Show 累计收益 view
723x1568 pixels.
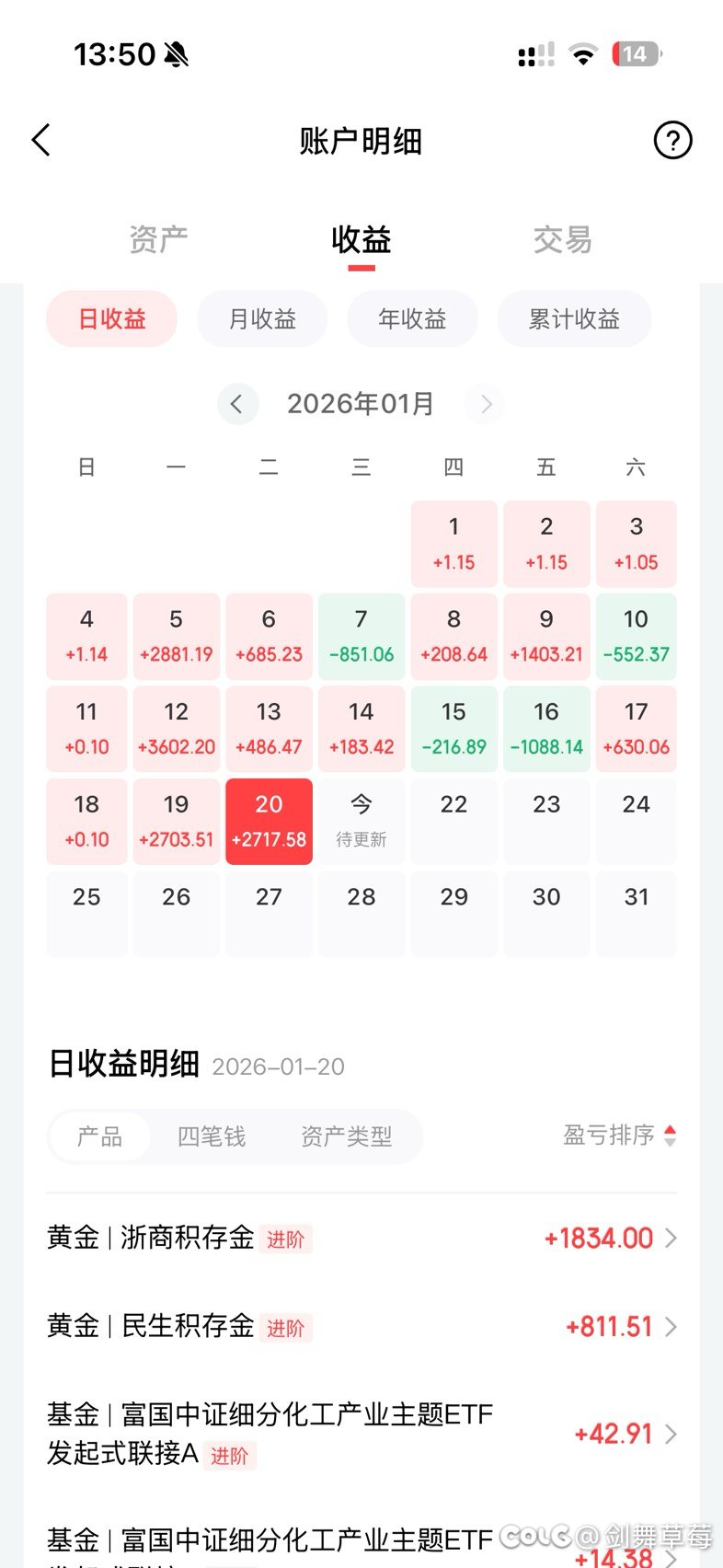pos(574,319)
